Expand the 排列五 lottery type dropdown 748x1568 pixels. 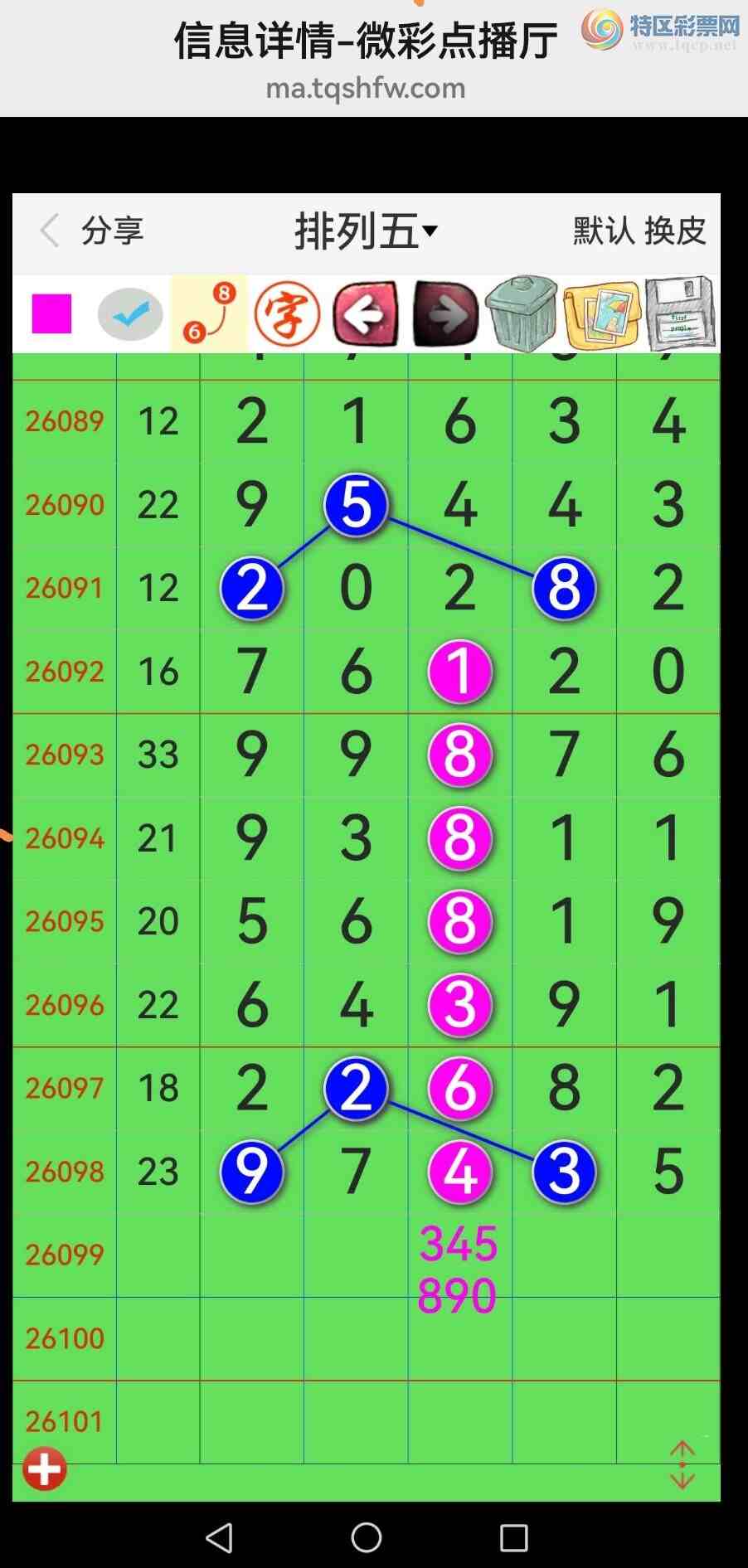coord(366,231)
